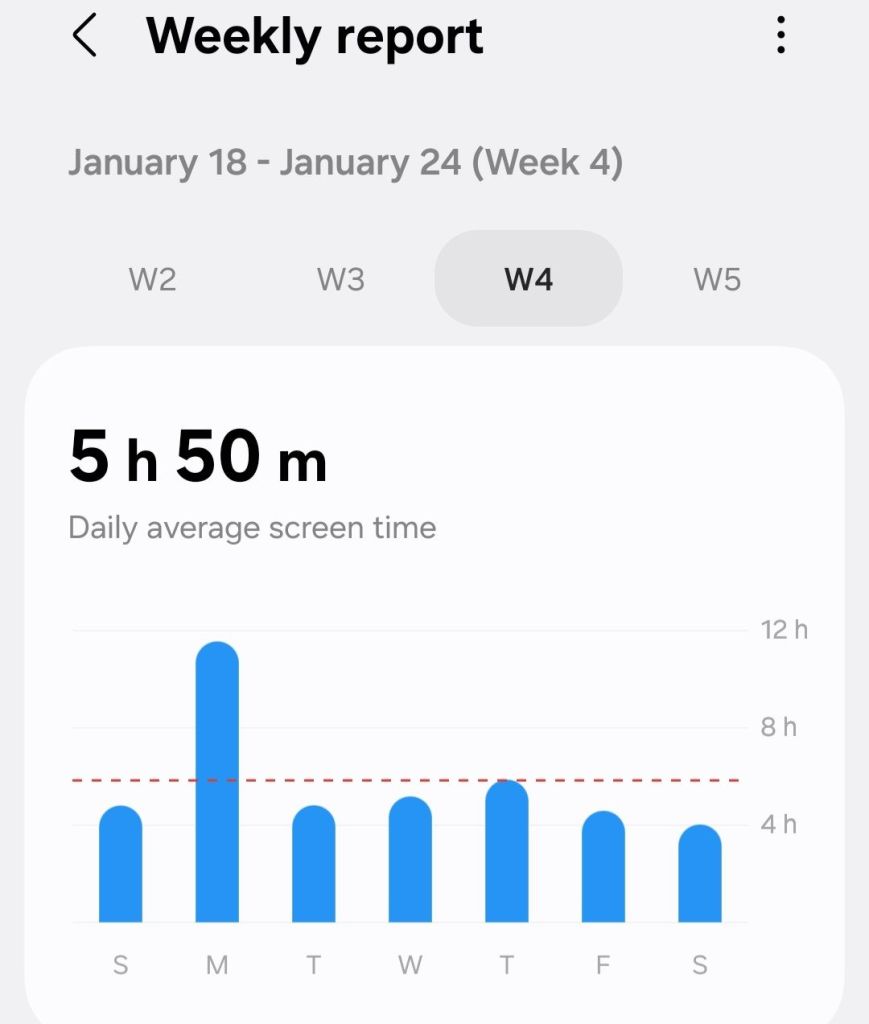Switch to the W3 week tab
Viewport: 869px width, 1024px height.
tap(341, 279)
